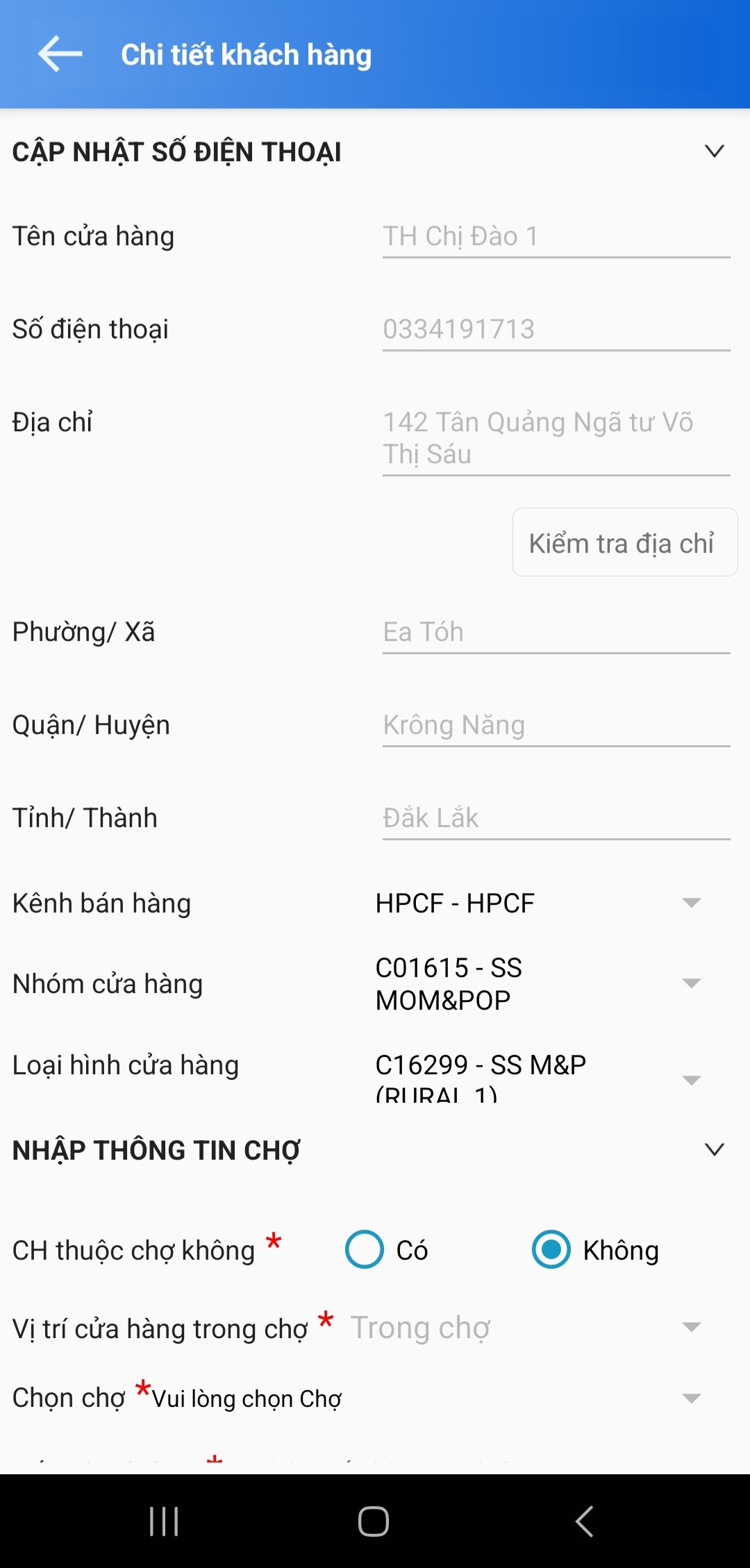Select Có for CH thuộc chợ

pos(365,1249)
